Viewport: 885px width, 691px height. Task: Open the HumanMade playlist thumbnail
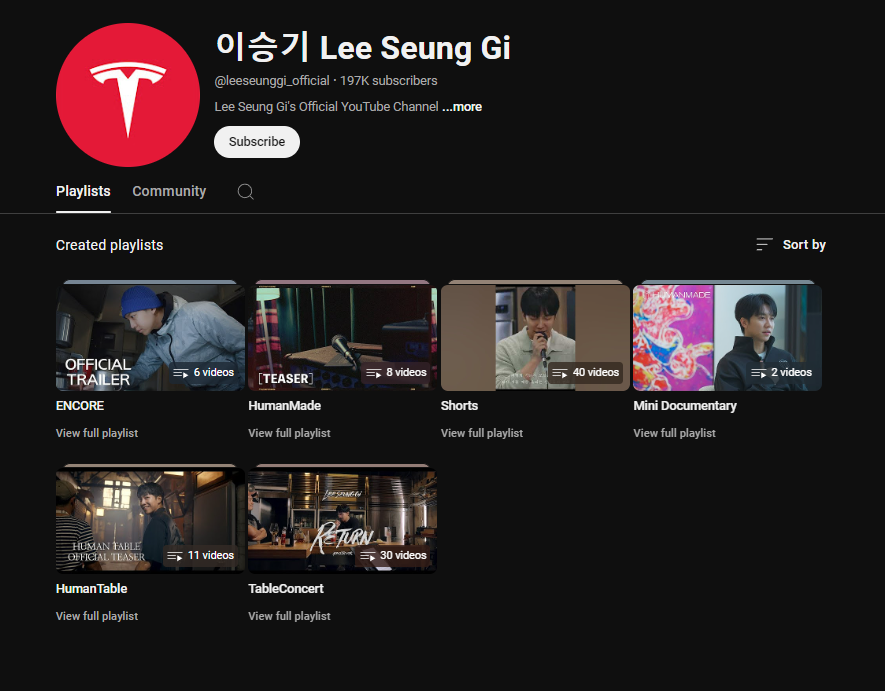[x=342, y=337]
